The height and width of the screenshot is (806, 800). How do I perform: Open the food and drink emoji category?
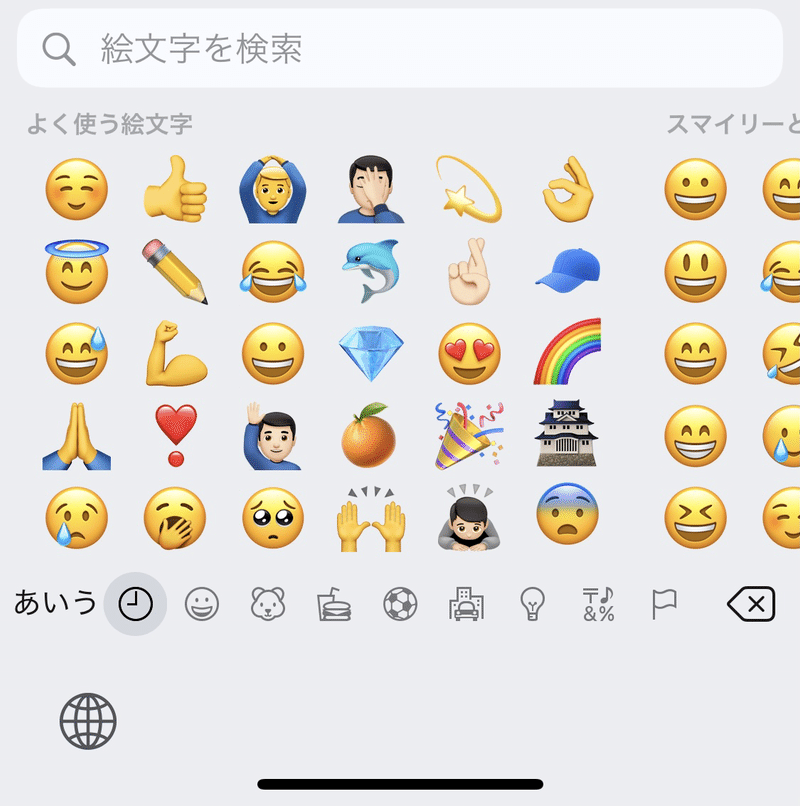pos(334,604)
